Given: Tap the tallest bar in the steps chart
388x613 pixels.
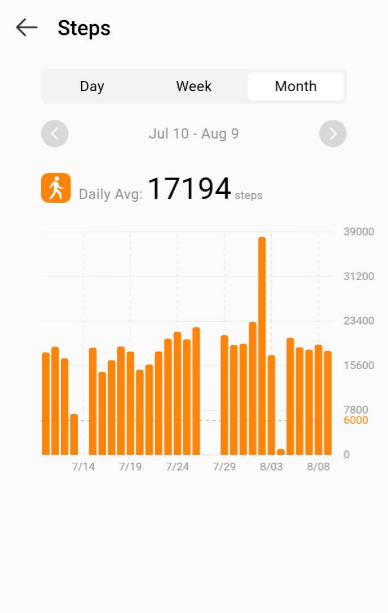Looking at the screenshot, I should click(x=262, y=346).
